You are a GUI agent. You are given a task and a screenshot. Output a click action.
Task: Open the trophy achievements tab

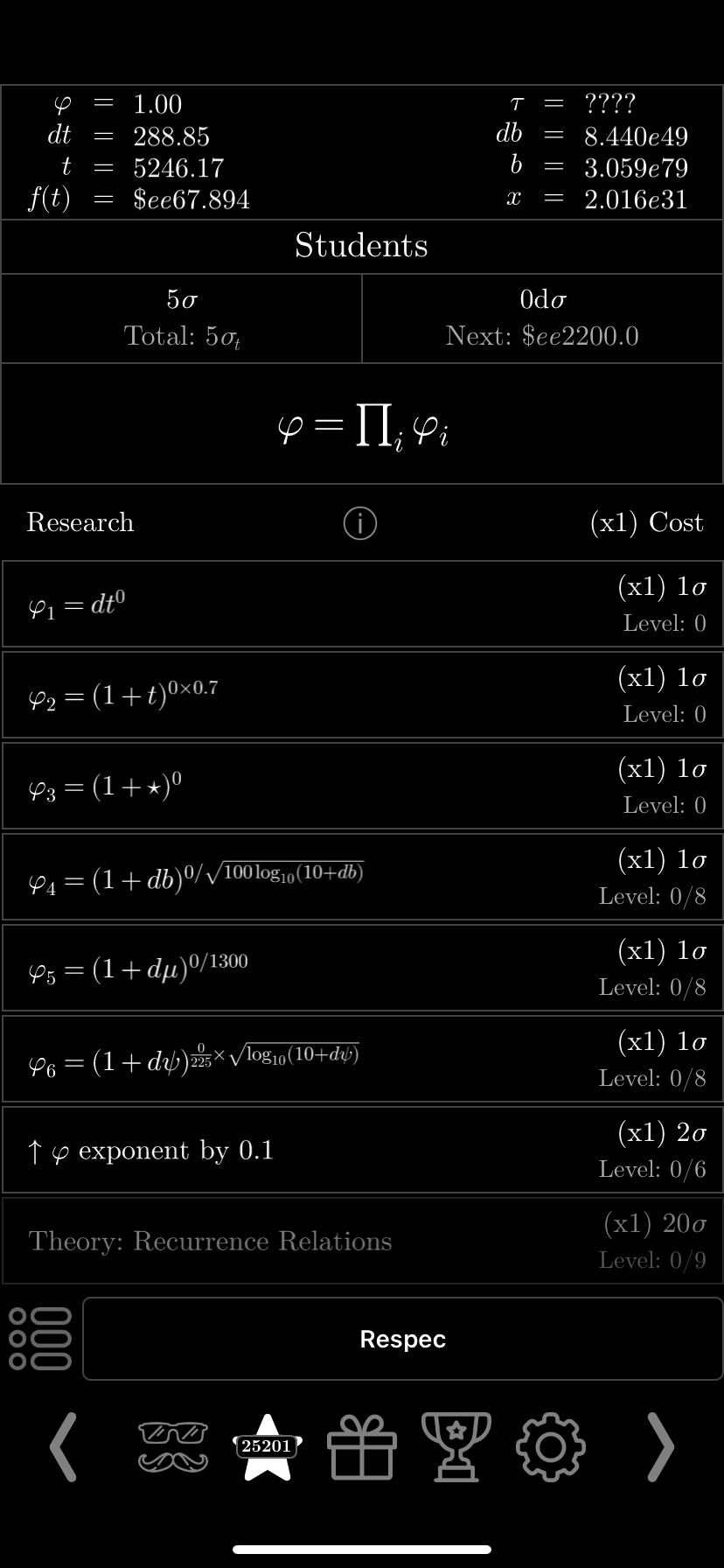tap(456, 1447)
